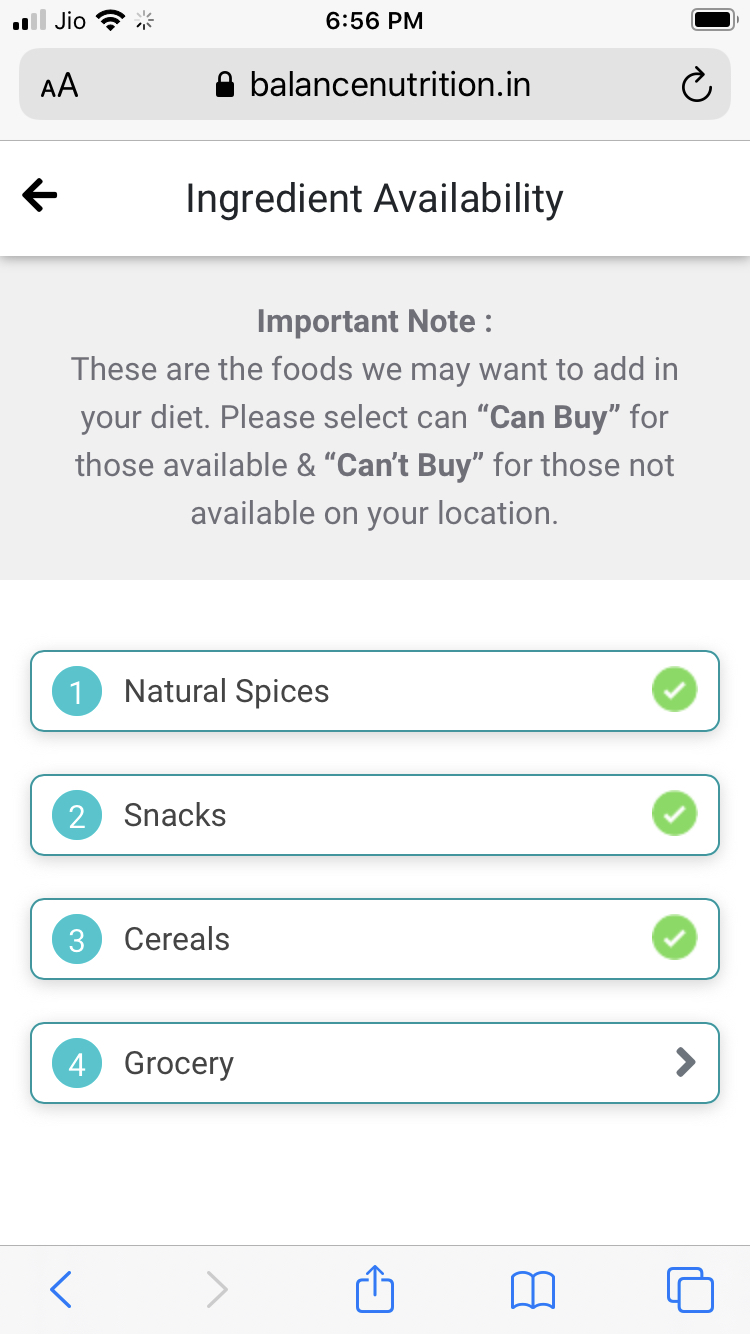
Task: Share this page from Safari toolbar
Action: [x=375, y=1289]
